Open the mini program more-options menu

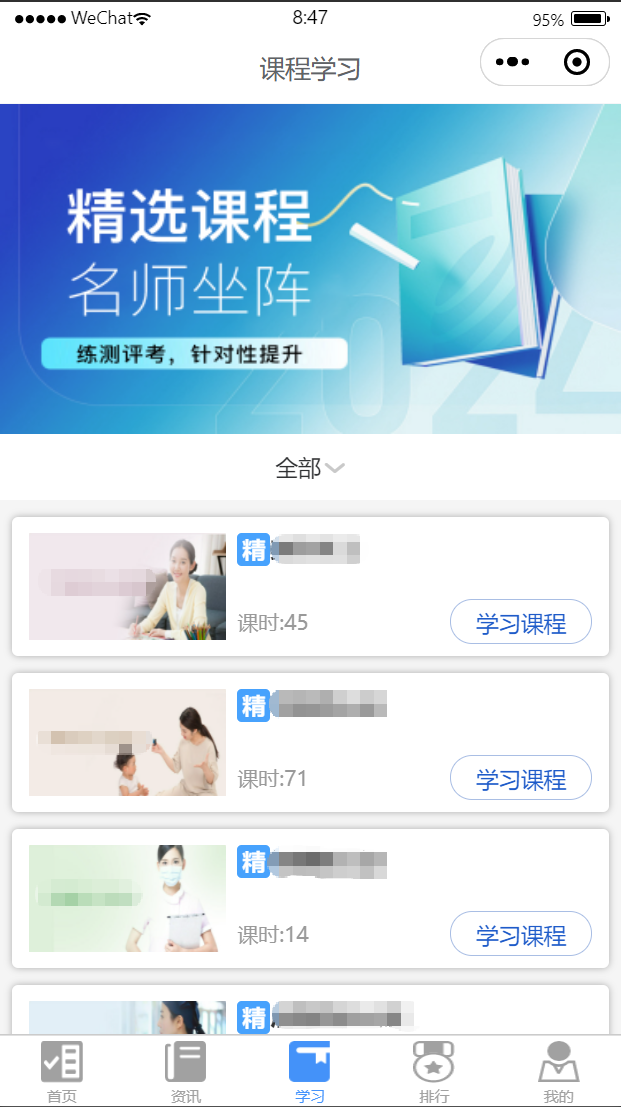point(512,62)
